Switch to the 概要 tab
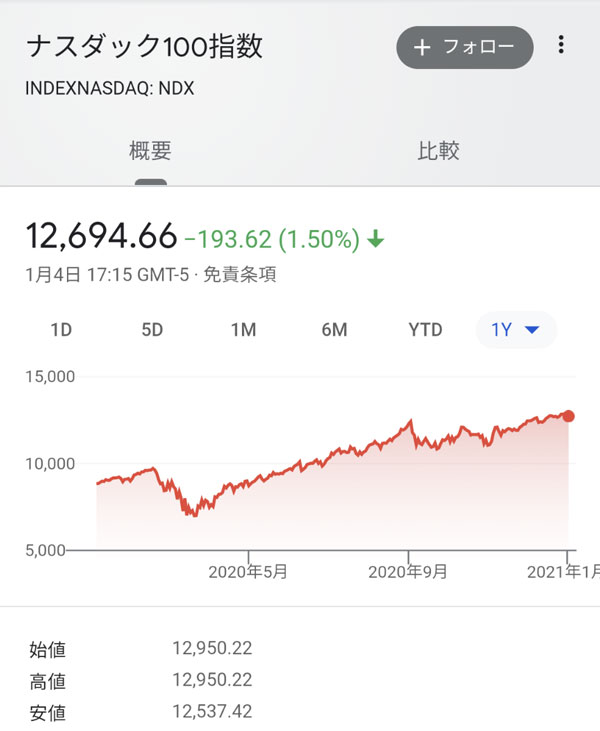Image resolution: width=600 pixels, height=731 pixels. (x=150, y=151)
